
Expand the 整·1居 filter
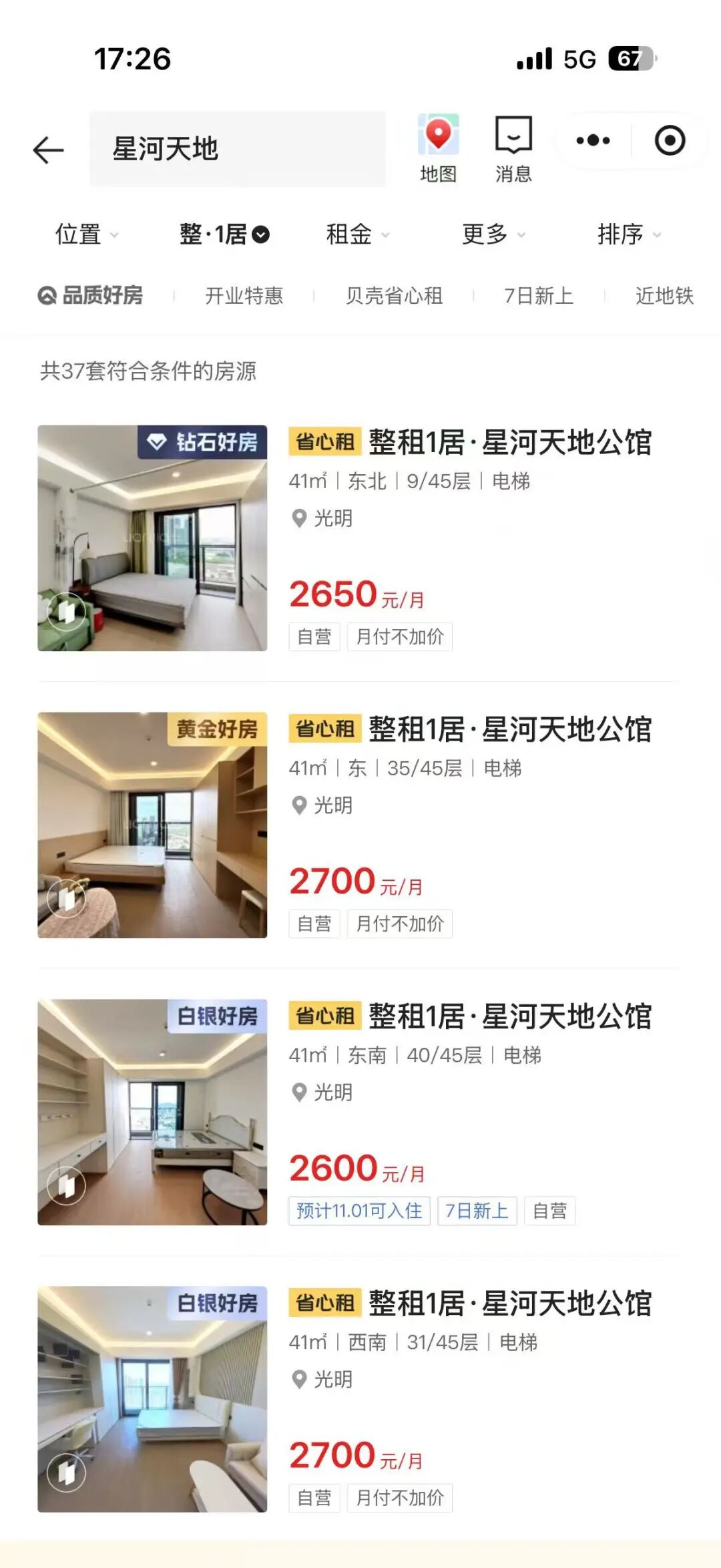[224, 234]
